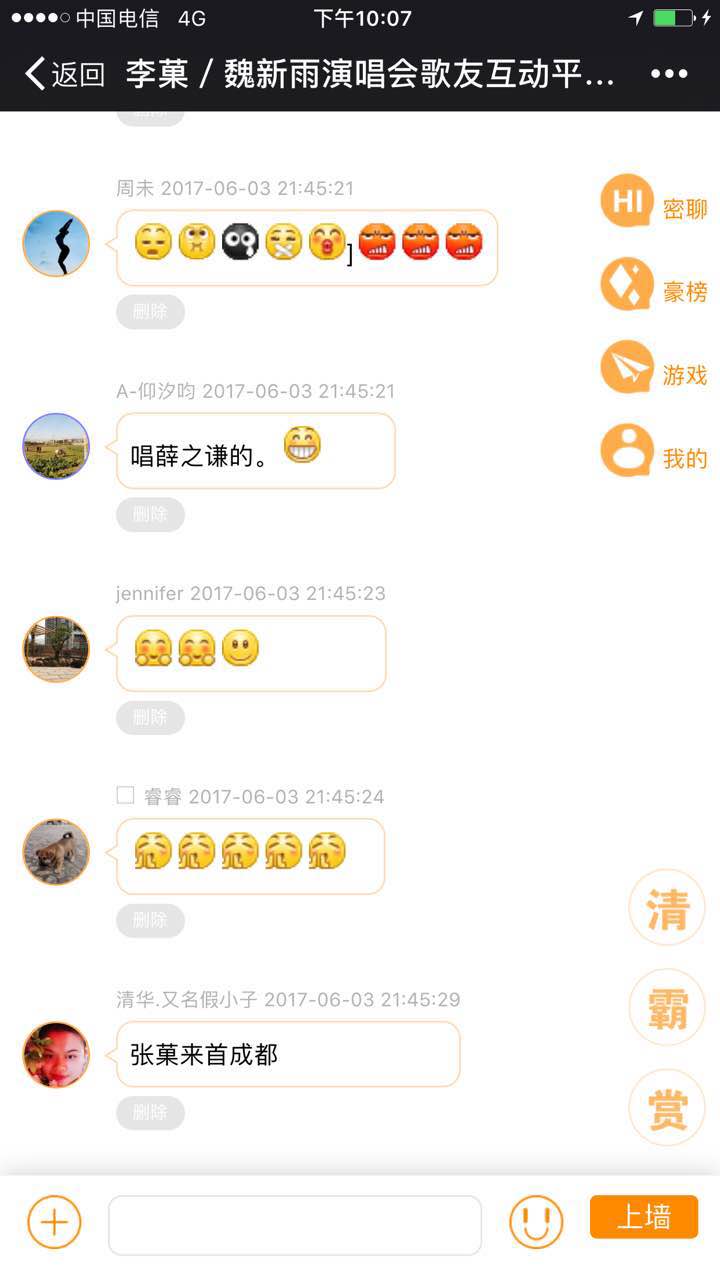Open the 游戏 games section
The height and width of the screenshot is (1280, 720).
point(654,370)
